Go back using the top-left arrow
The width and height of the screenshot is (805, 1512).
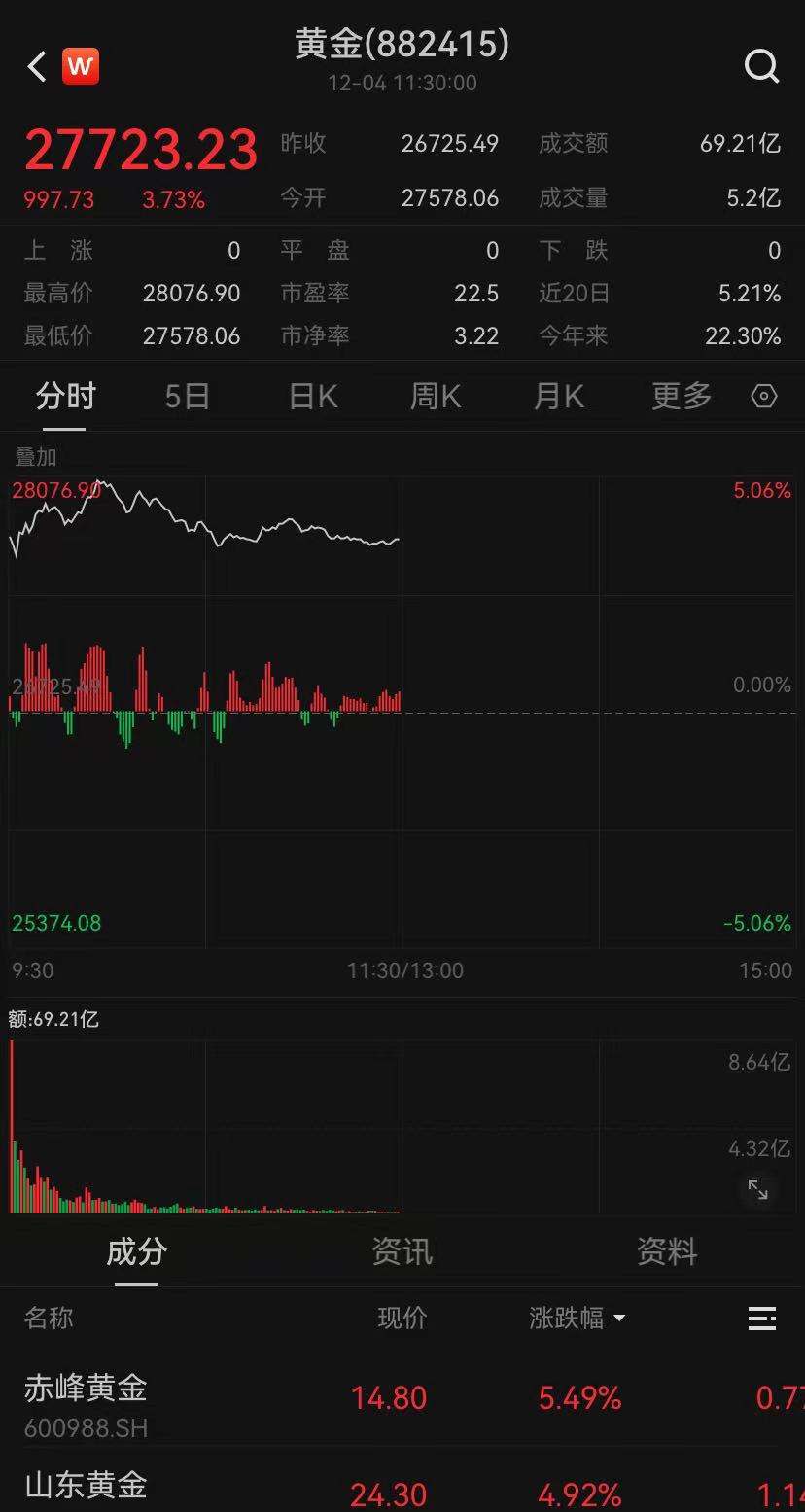[x=37, y=67]
